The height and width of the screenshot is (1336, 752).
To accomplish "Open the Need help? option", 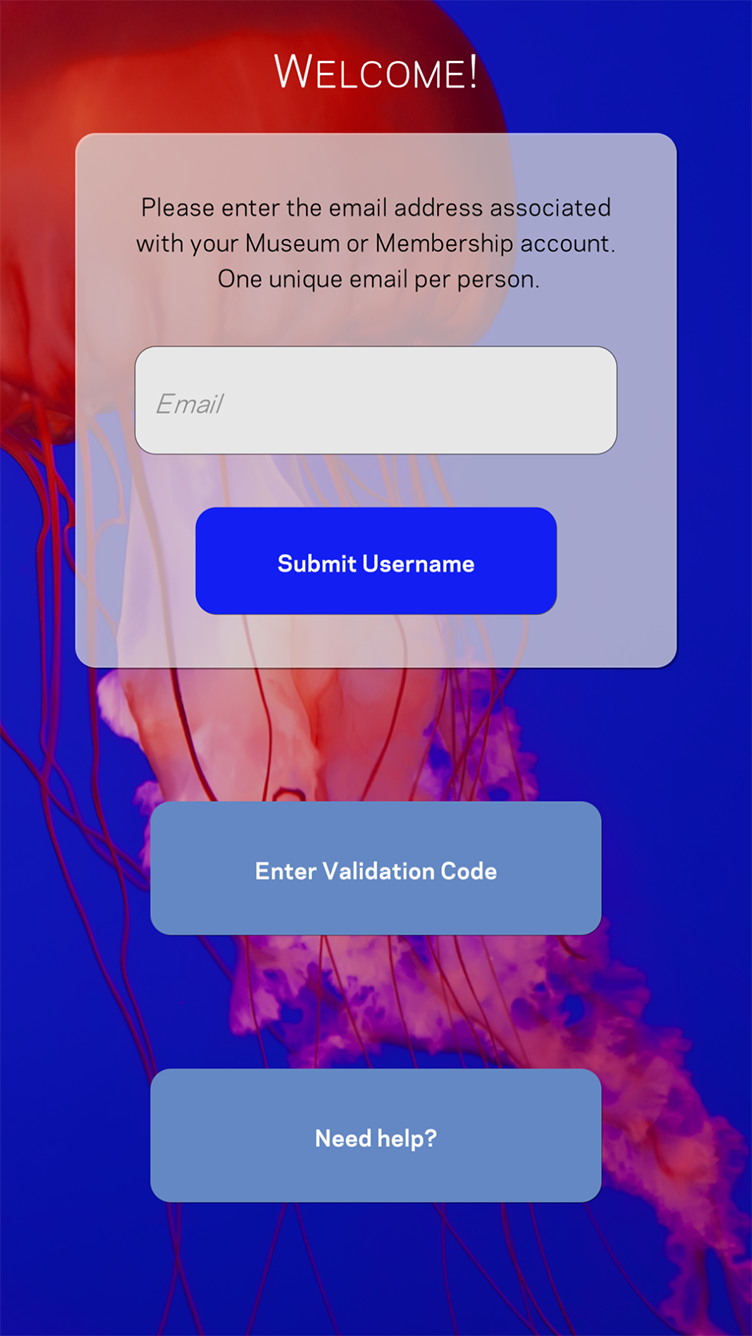I will (375, 1135).
